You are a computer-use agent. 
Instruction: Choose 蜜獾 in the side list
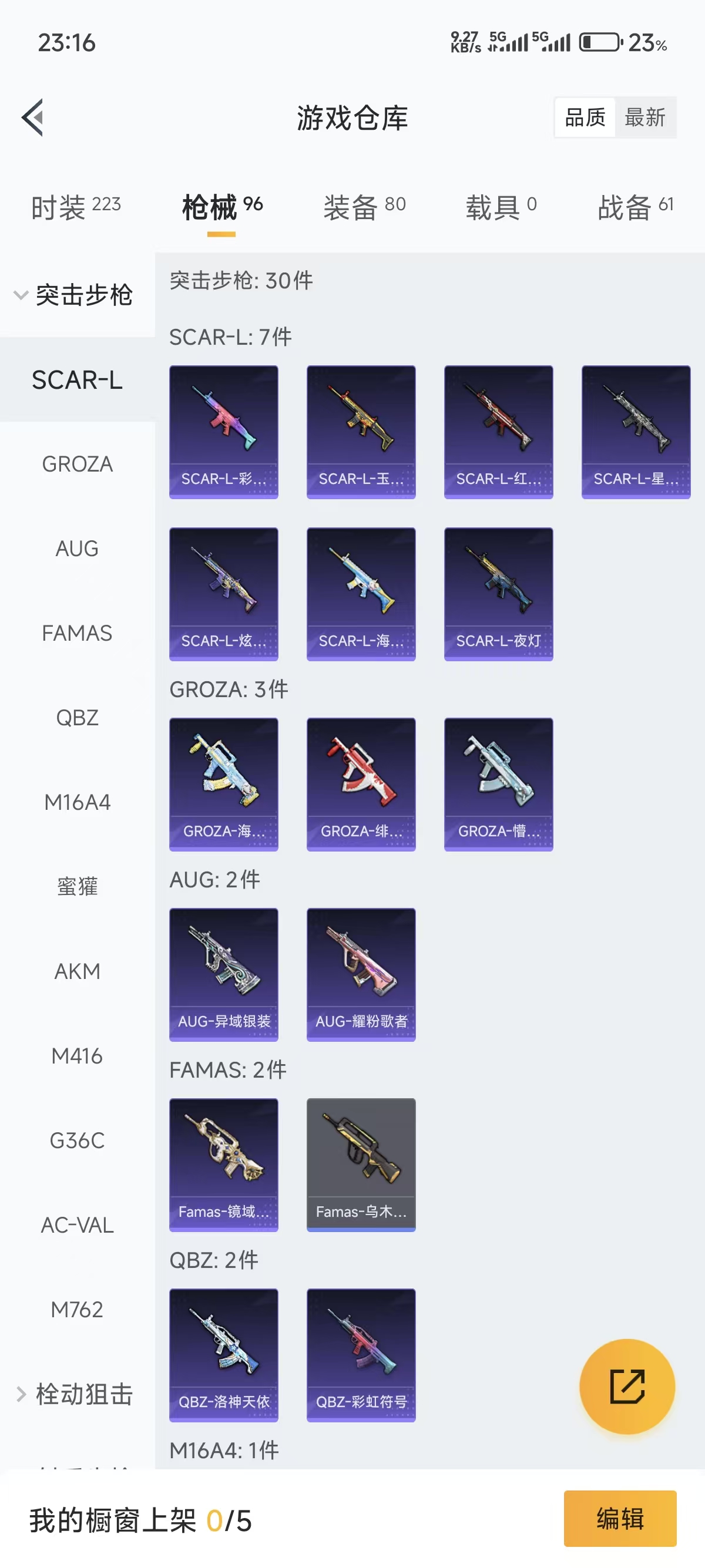pos(78,887)
